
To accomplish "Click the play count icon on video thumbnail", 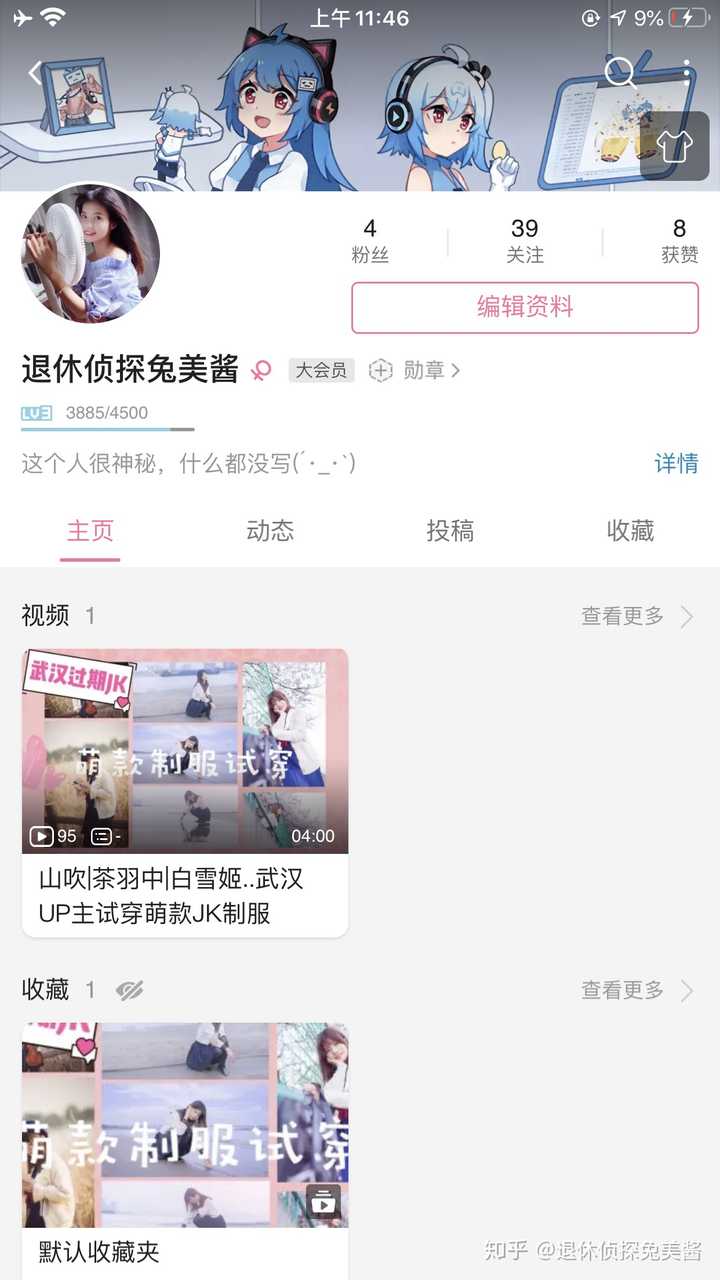I will 40,835.
